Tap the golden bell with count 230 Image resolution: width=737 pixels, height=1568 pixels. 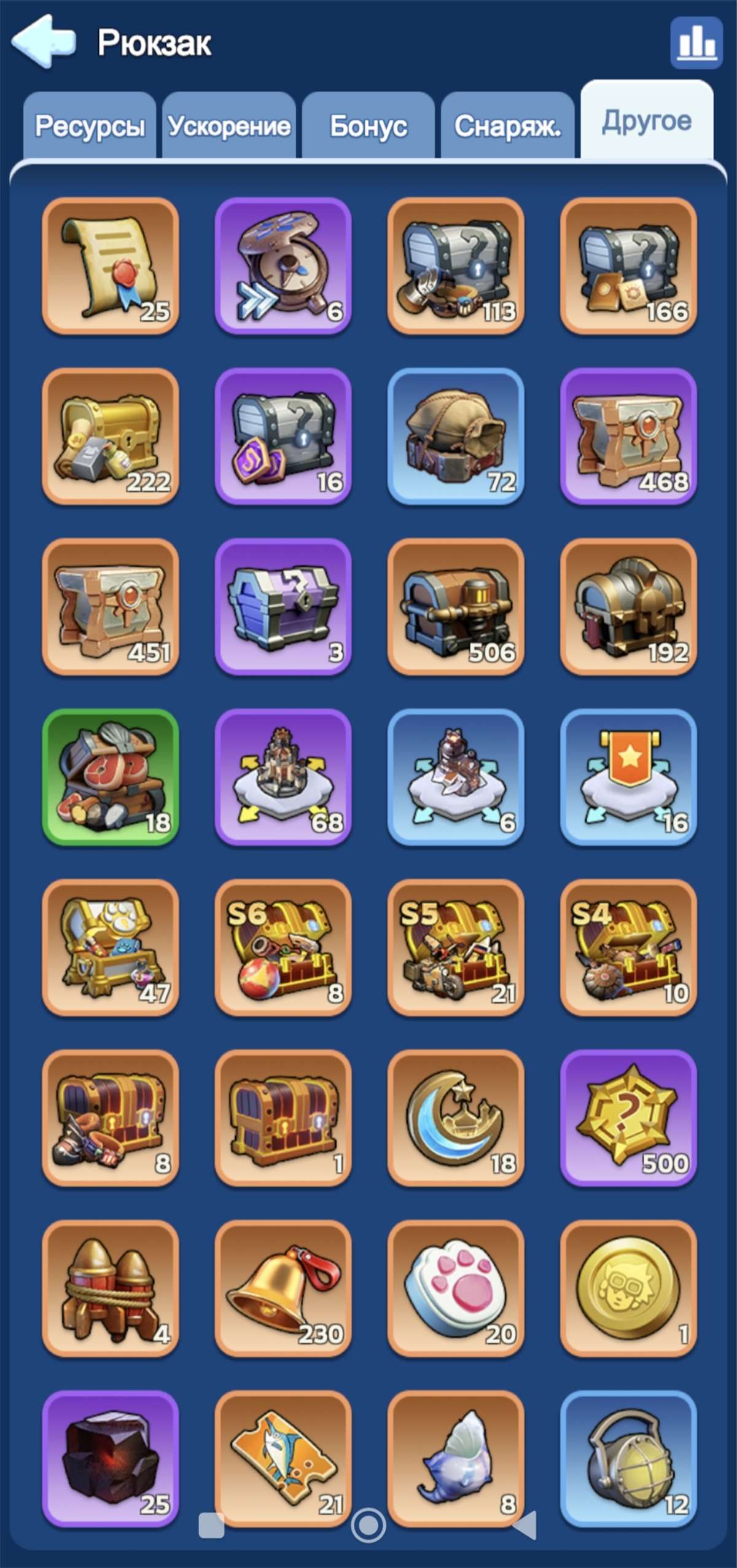coord(283,1289)
